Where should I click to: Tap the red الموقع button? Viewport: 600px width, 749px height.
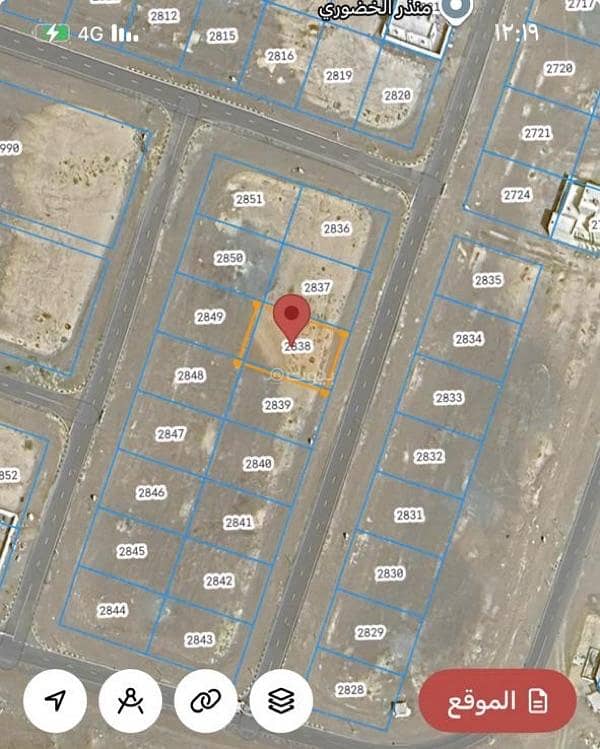tap(497, 700)
